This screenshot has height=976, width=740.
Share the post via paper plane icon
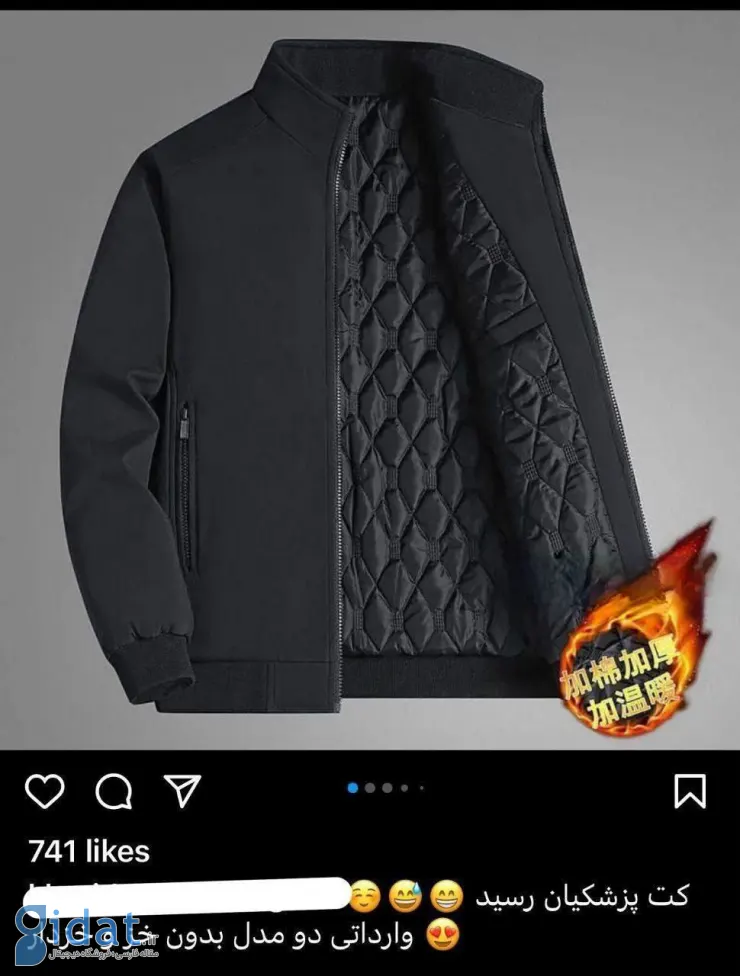[182, 791]
